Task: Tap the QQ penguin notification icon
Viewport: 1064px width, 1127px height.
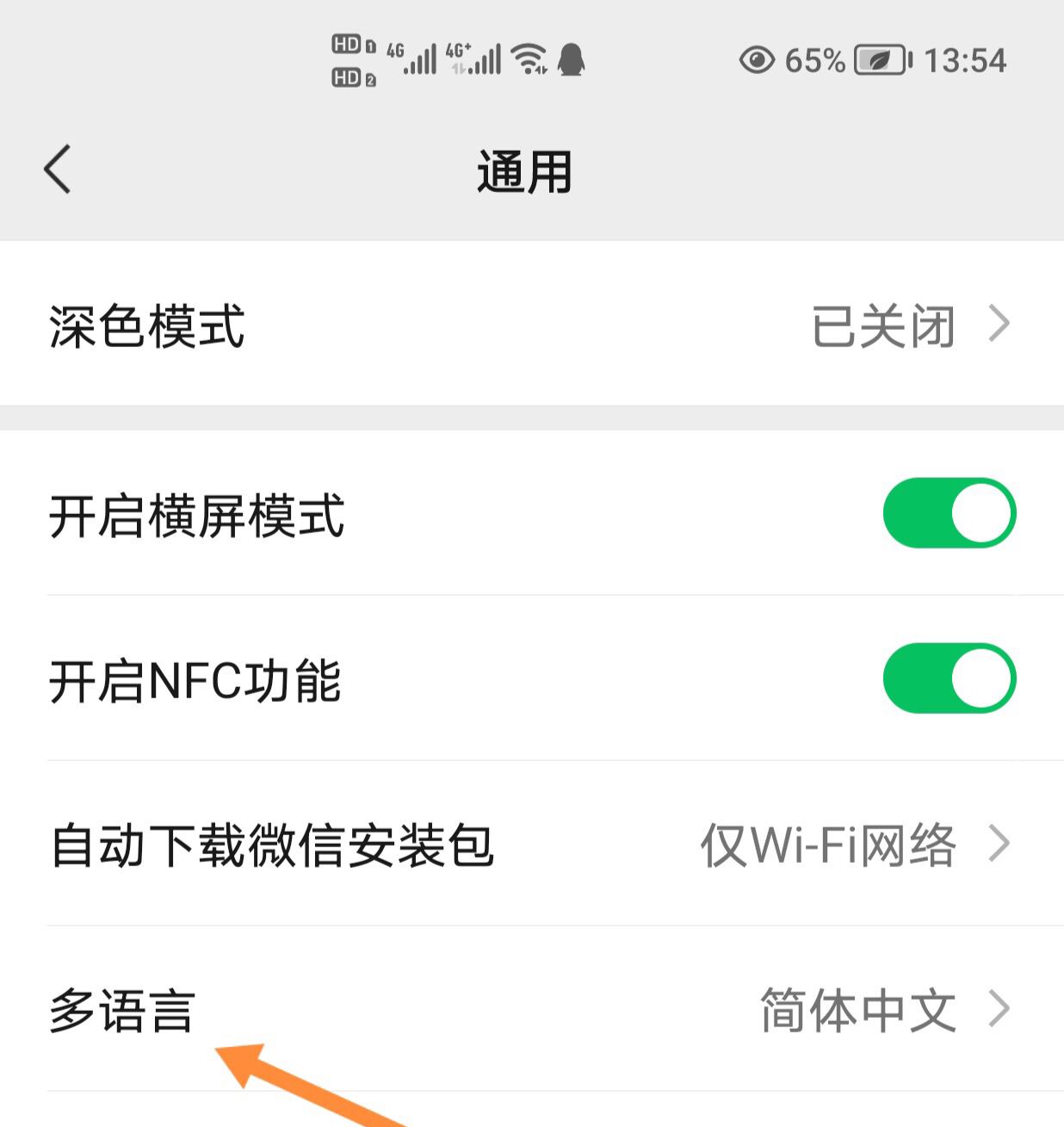Action: (571, 59)
